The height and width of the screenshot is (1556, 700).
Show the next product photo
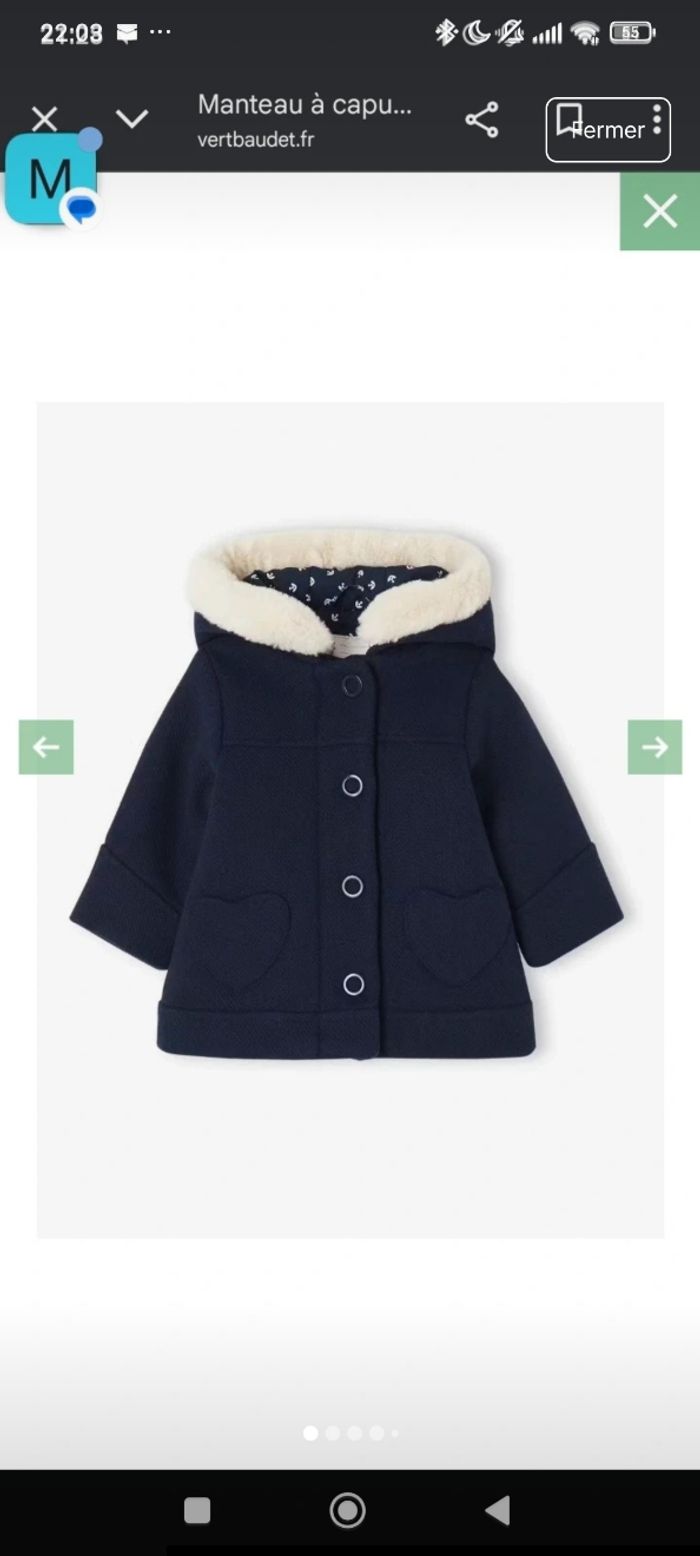[655, 747]
